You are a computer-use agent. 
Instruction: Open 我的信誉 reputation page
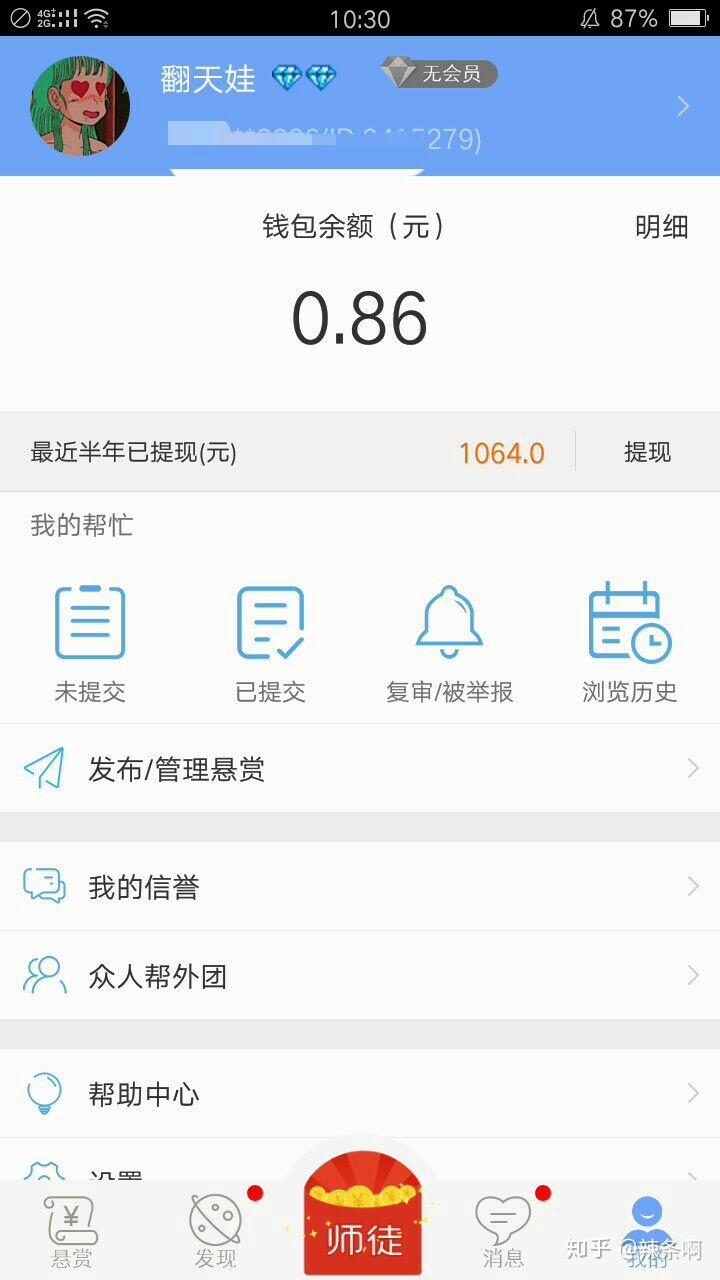tap(360, 887)
